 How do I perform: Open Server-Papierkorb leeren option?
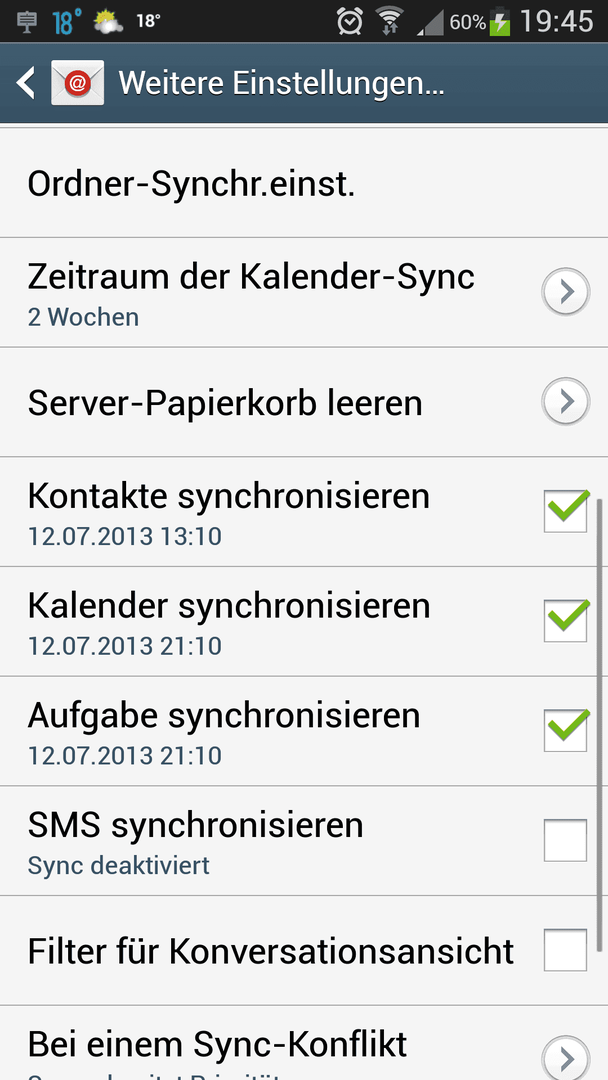tap(304, 402)
